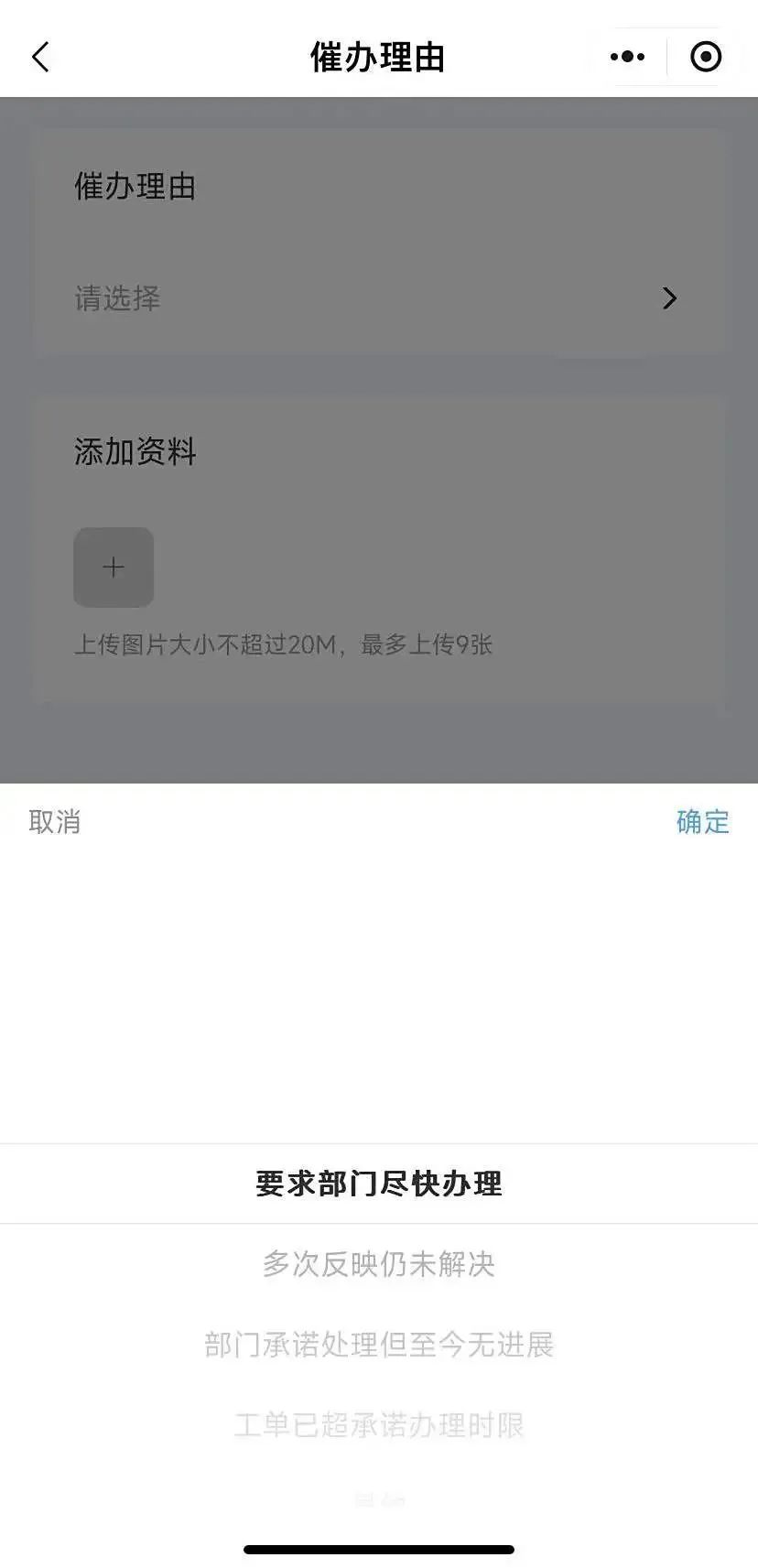Tap 取消 to cancel the reason picker
The image size is (758, 1568).
[x=55, y=821]
